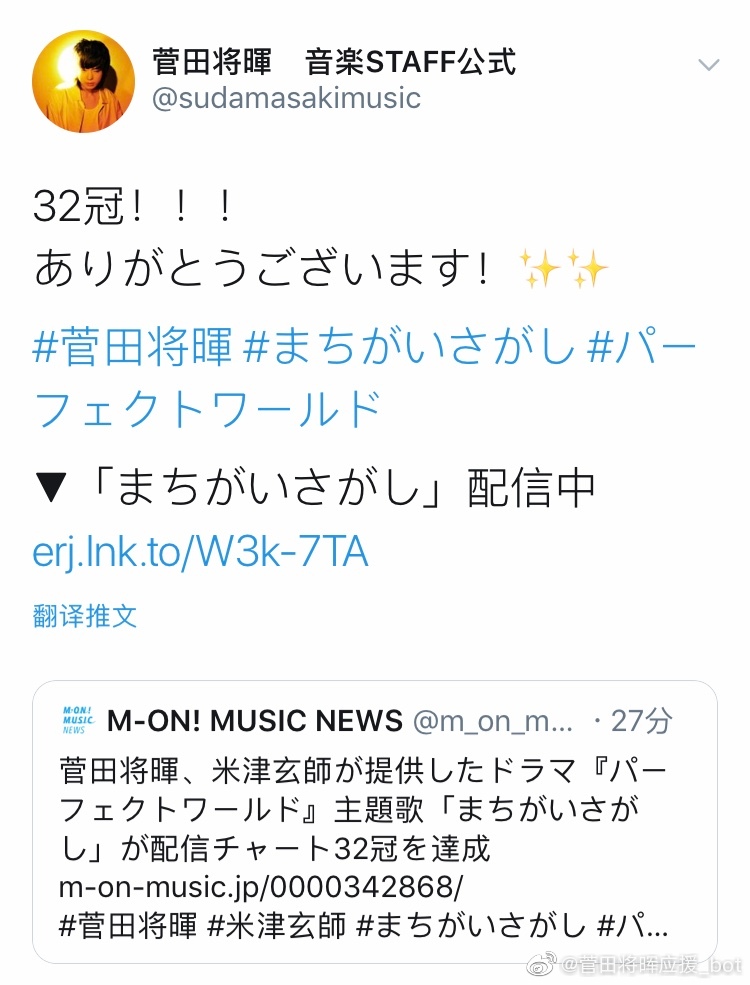Tap 翻译推文 to translate the tweet
The width and height of the screenshot is (750, 985).
[85, 615]
